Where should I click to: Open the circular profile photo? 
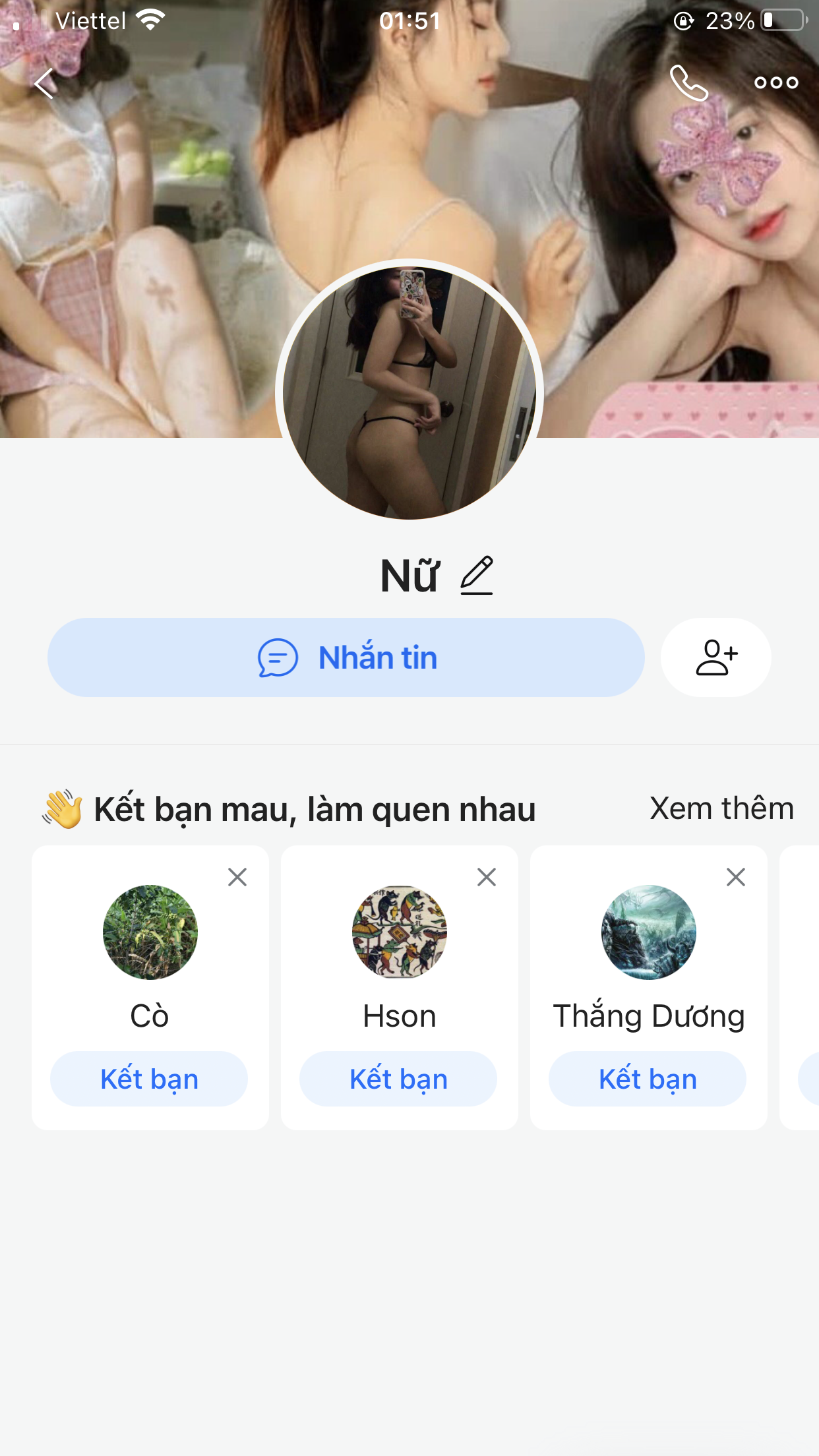coord(409,392)
